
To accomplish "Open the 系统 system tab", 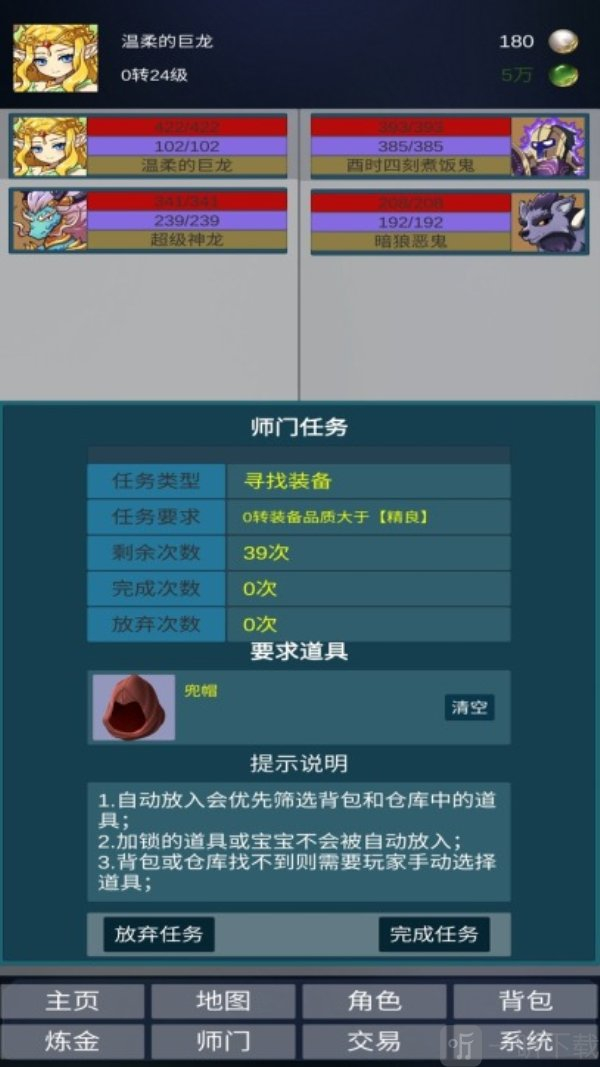I will (x=525, y=1041).
